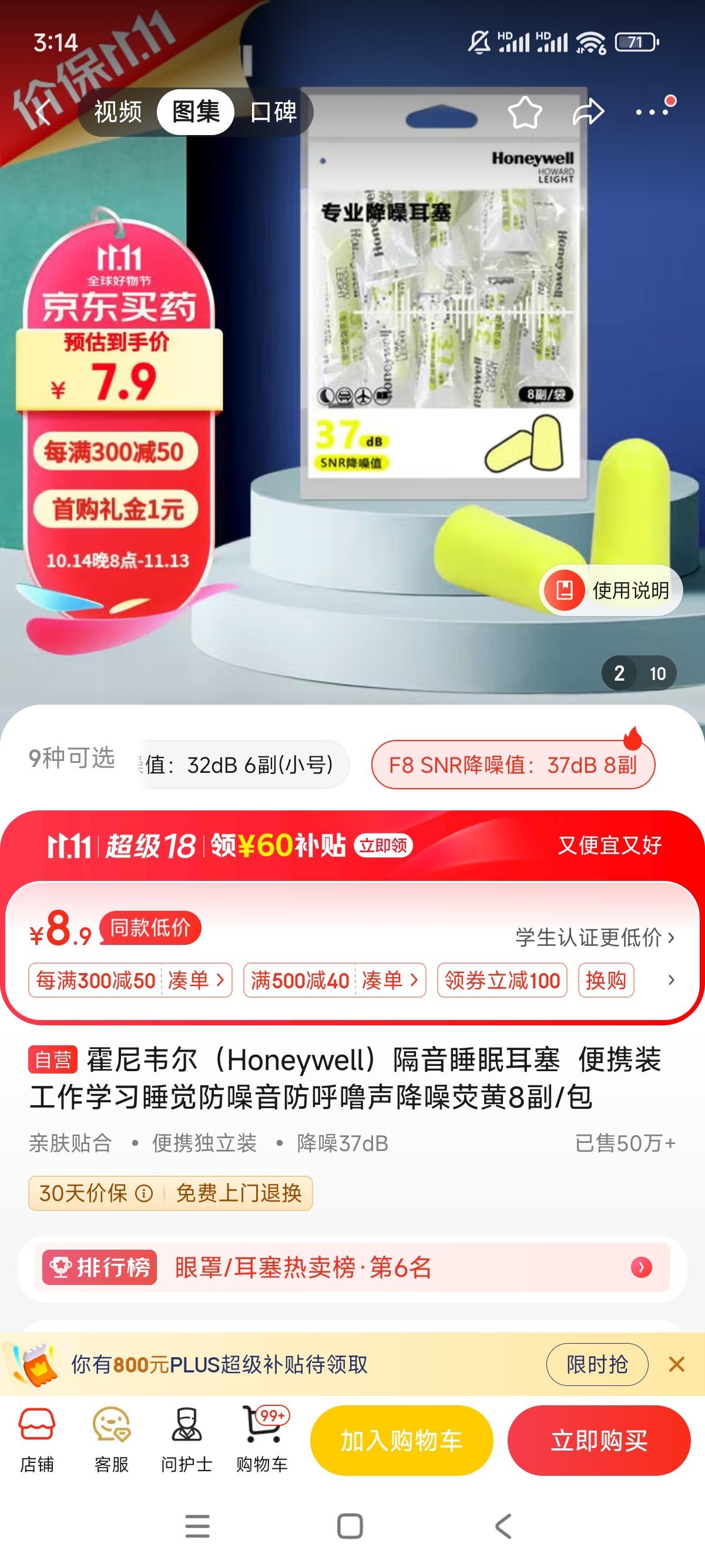705x1568 pixels.
Task: Claim the ¥60 subsidy via 立即领
Action: [383, 845]
